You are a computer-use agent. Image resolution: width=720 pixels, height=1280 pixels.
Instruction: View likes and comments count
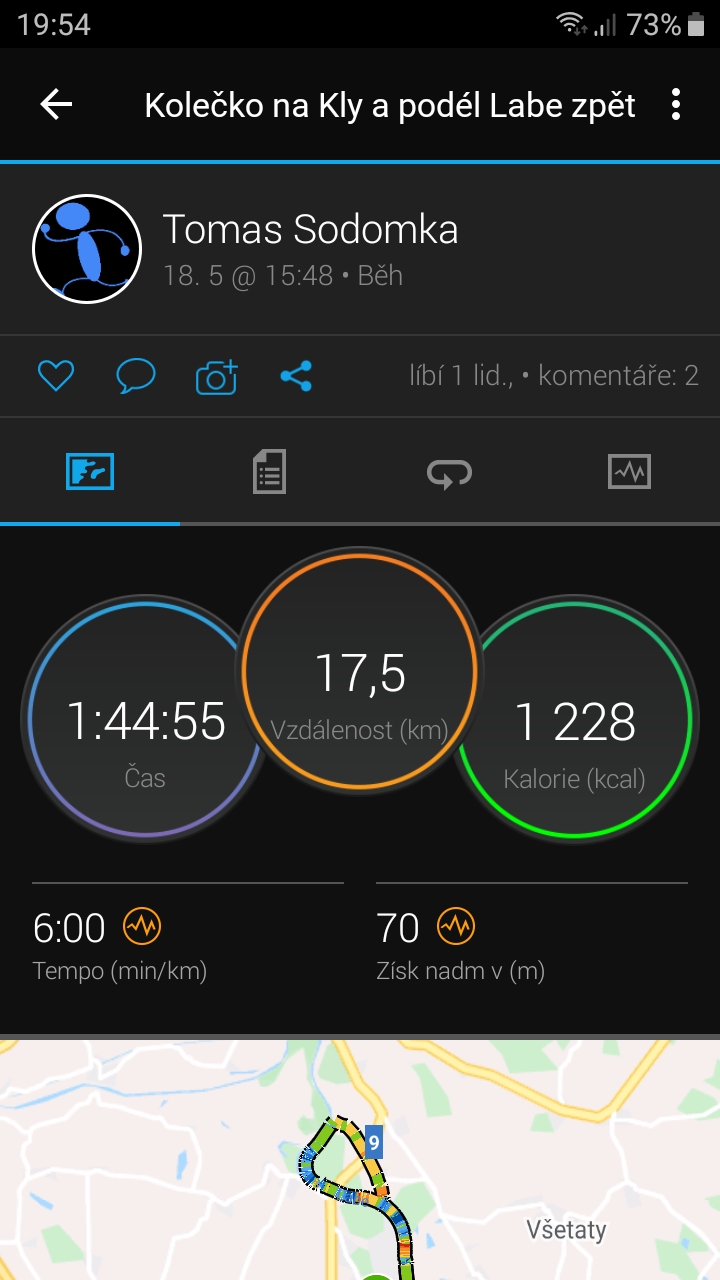(554, 376)
